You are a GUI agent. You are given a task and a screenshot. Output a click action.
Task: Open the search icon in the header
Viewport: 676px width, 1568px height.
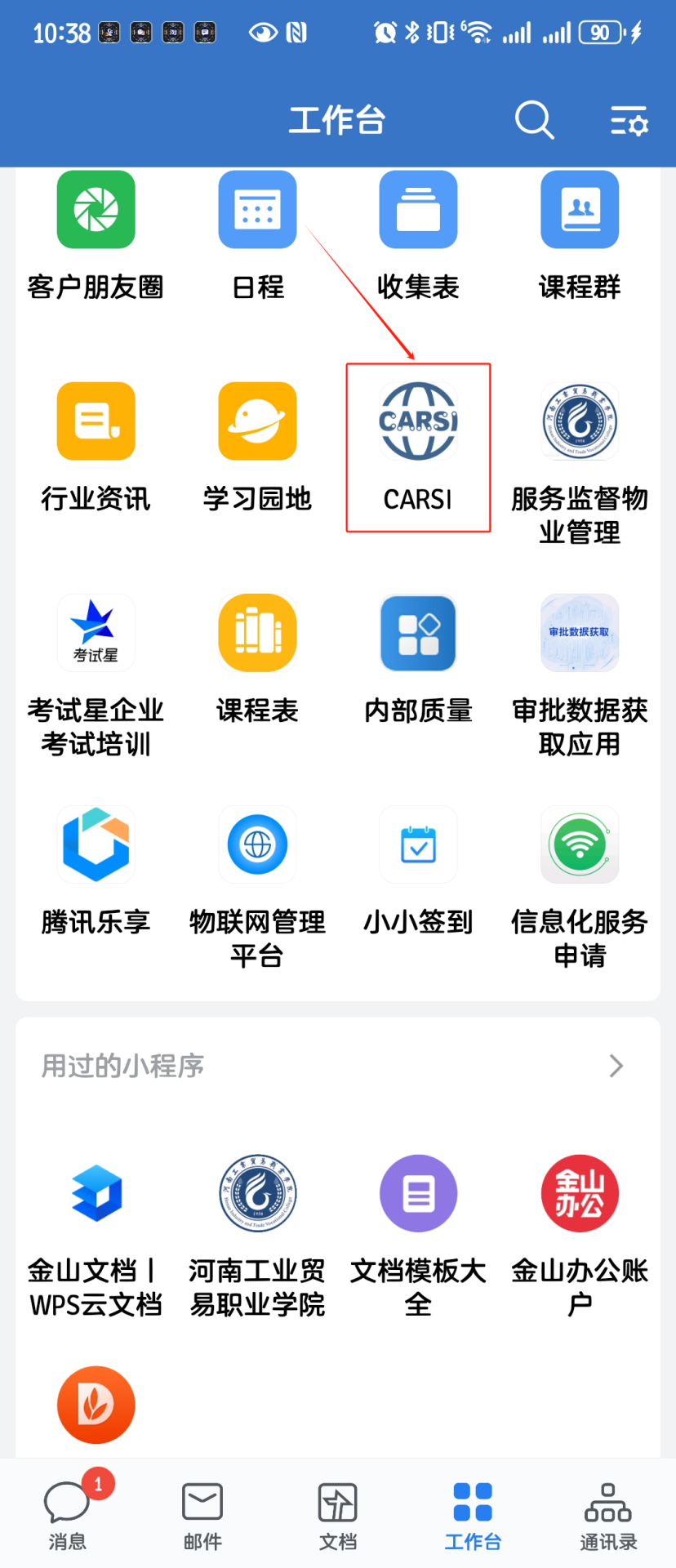534,120
